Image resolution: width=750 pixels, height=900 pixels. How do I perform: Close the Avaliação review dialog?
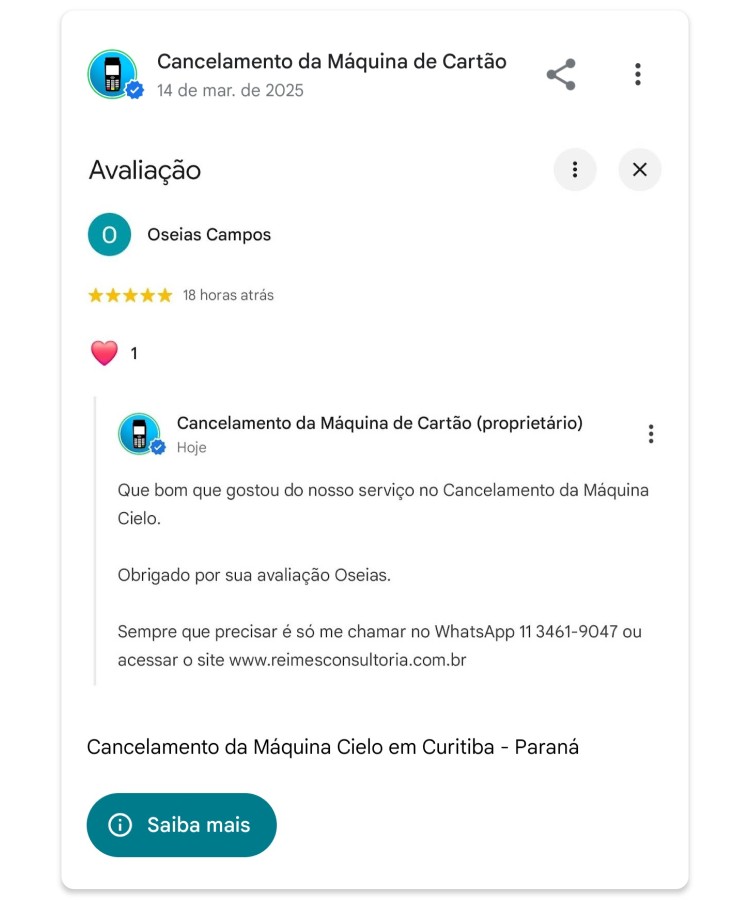639,169
